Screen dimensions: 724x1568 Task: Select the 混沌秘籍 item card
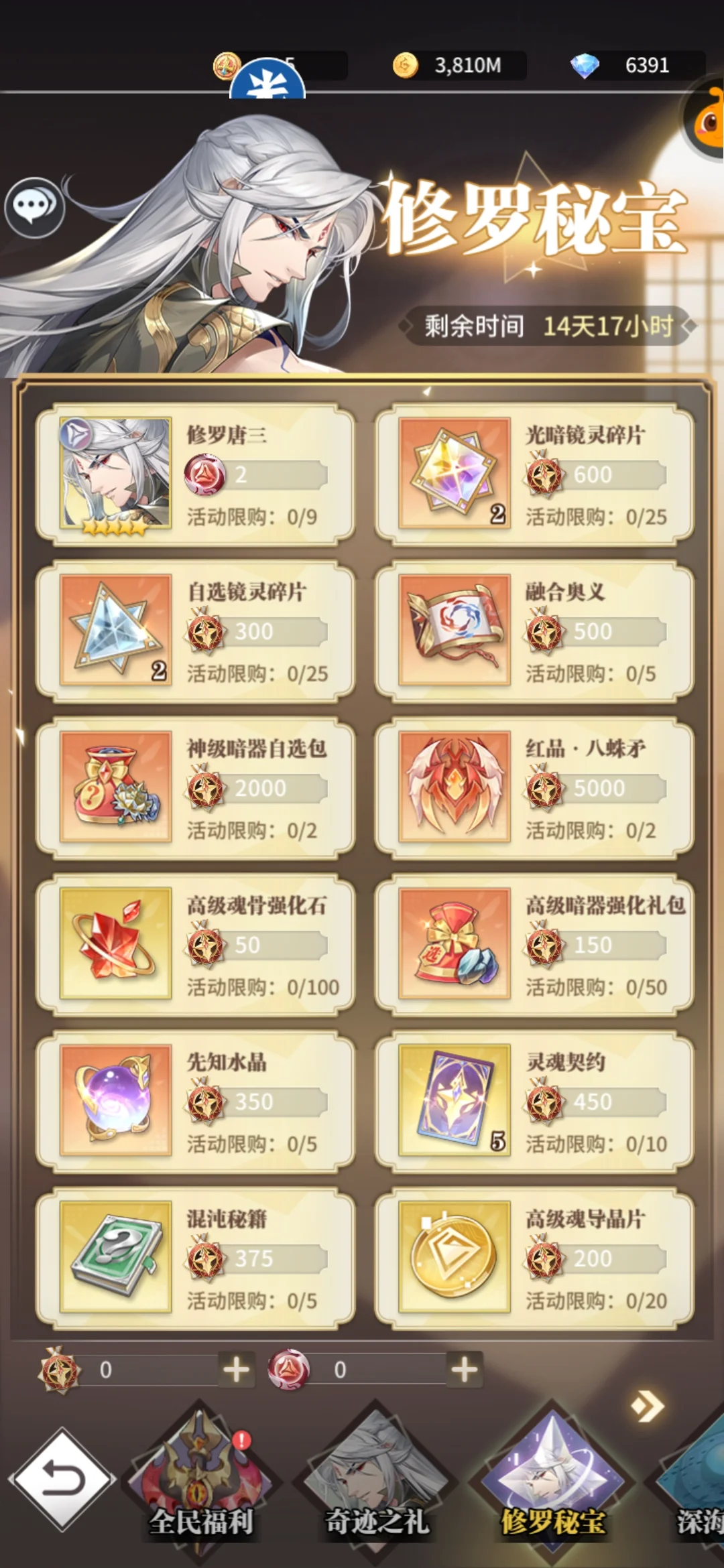point(195,1258)
